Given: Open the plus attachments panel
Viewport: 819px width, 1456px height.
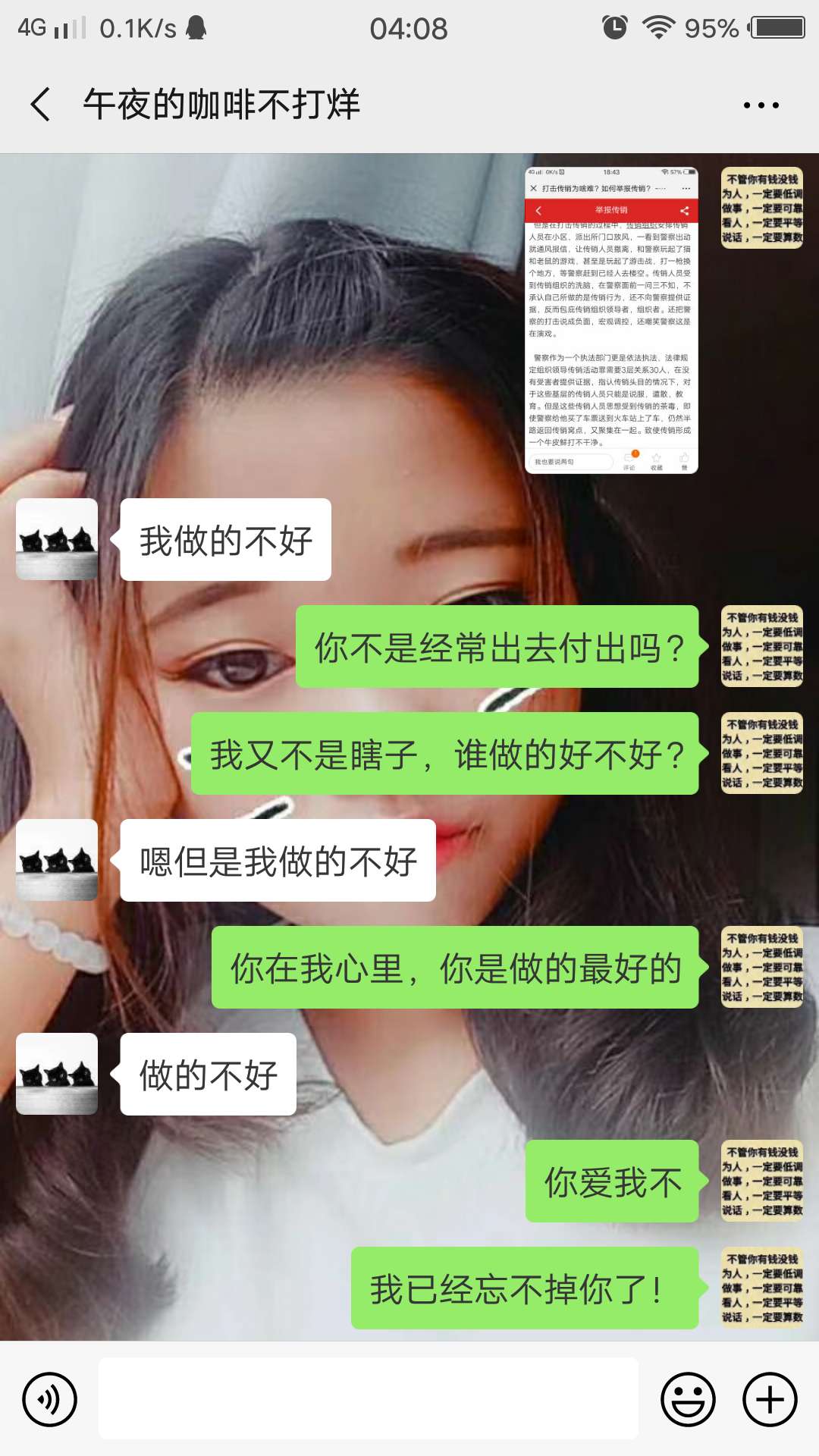Looking at the screenshot, I should pos(770,1399).
